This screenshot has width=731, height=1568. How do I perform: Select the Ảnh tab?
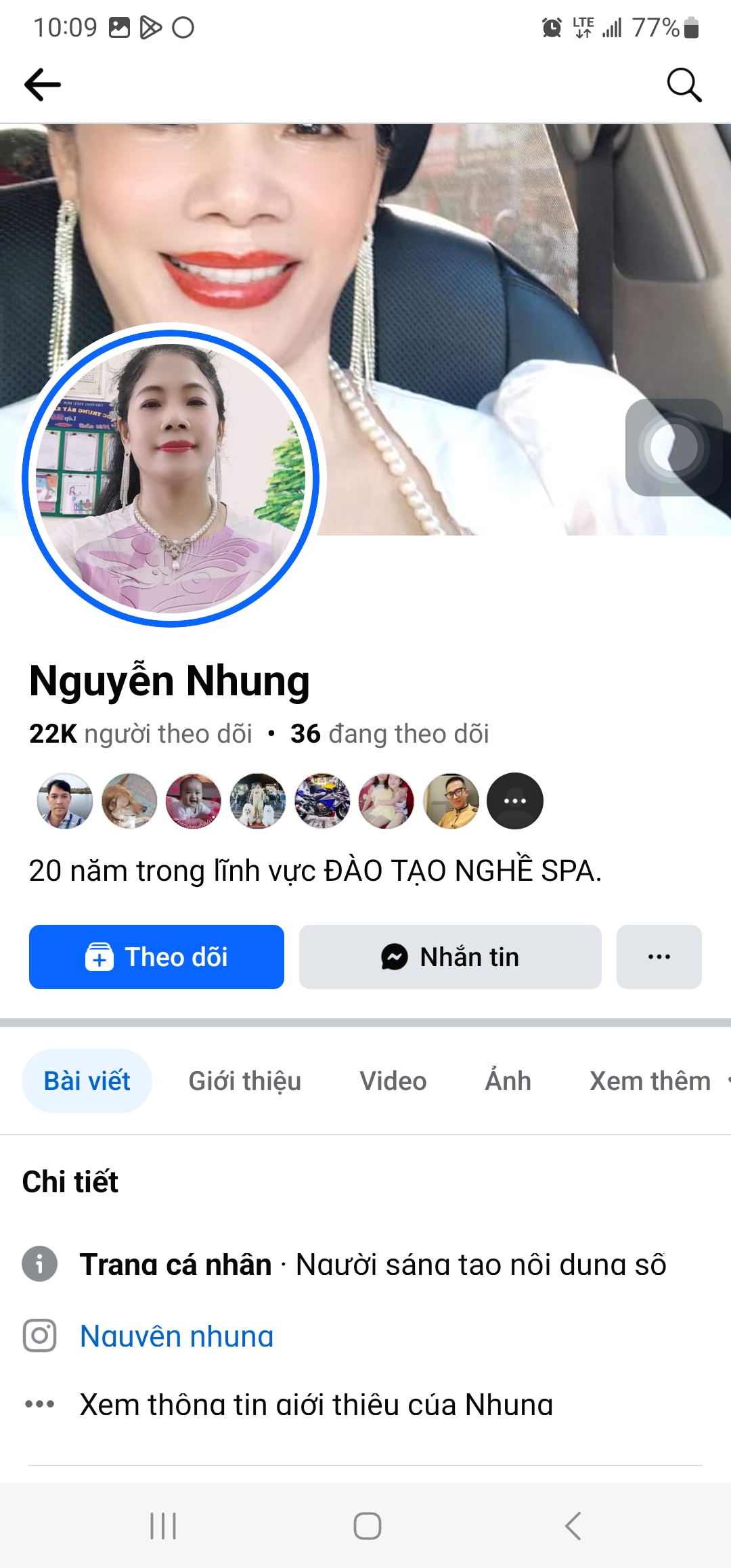[x=507, y=1081]
